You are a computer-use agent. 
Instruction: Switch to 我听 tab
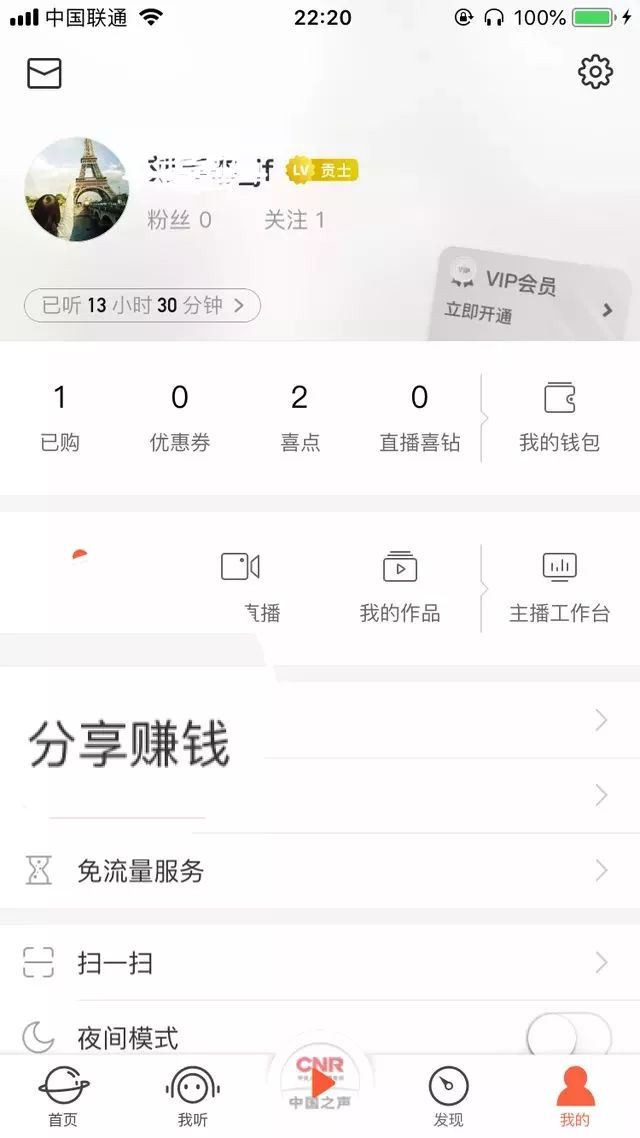[192, 1096]
